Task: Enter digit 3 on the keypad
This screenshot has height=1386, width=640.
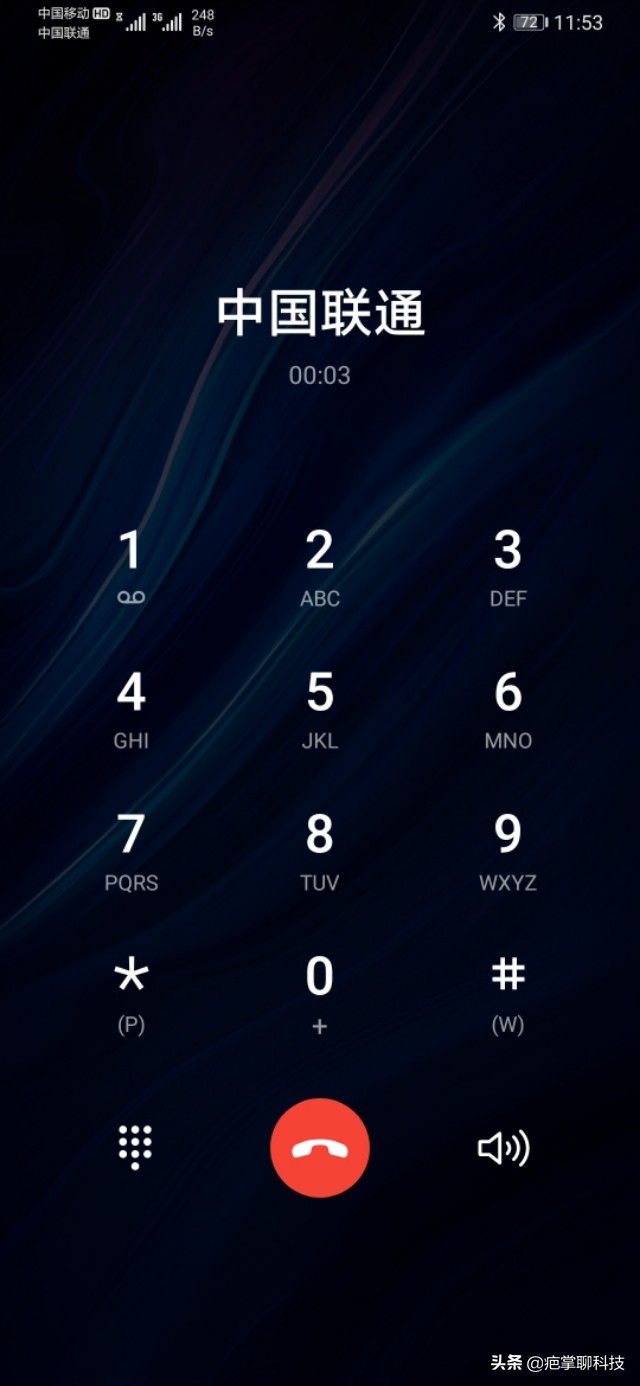Action: 508,565
